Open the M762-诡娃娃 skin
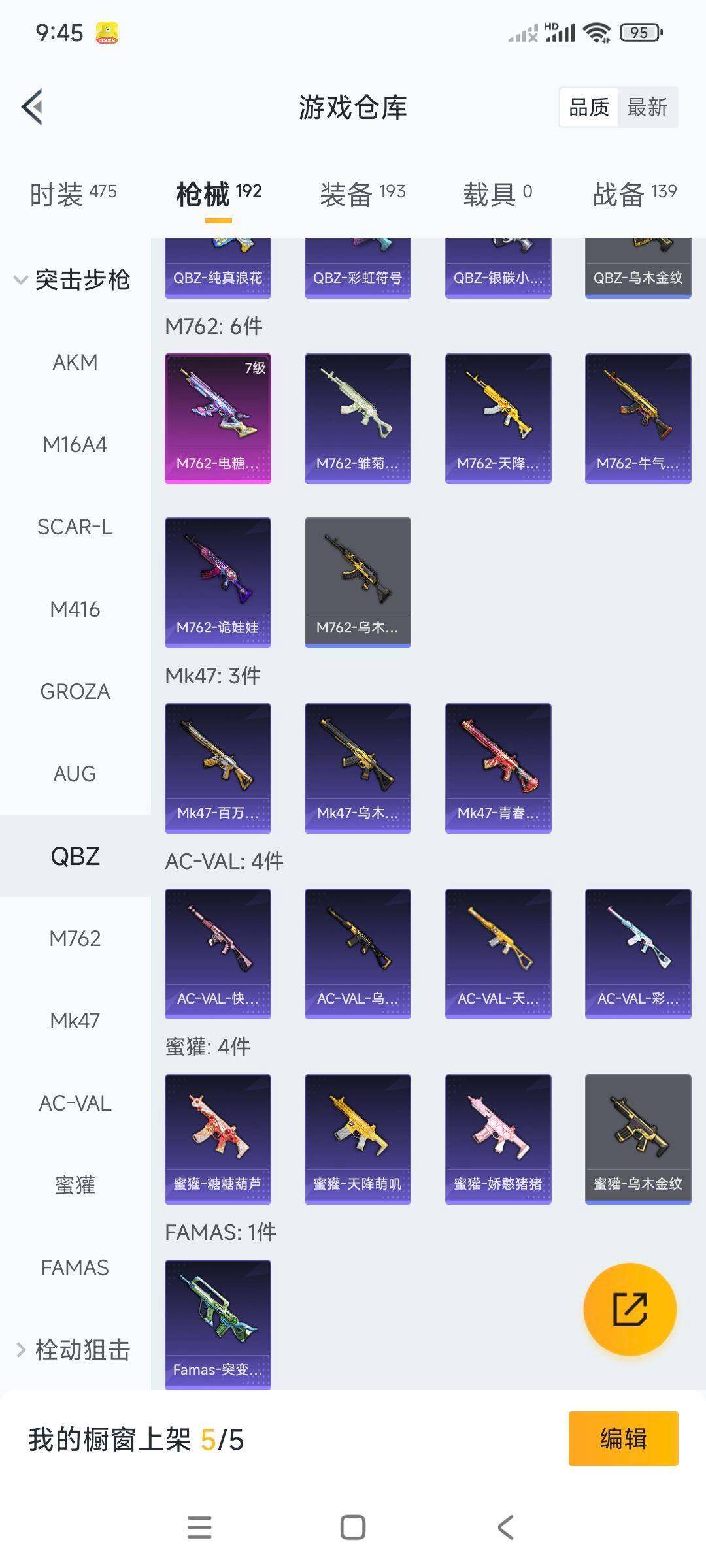This screenshot has height=1568, width=706. pyautogui.click(x=218, y=582)
